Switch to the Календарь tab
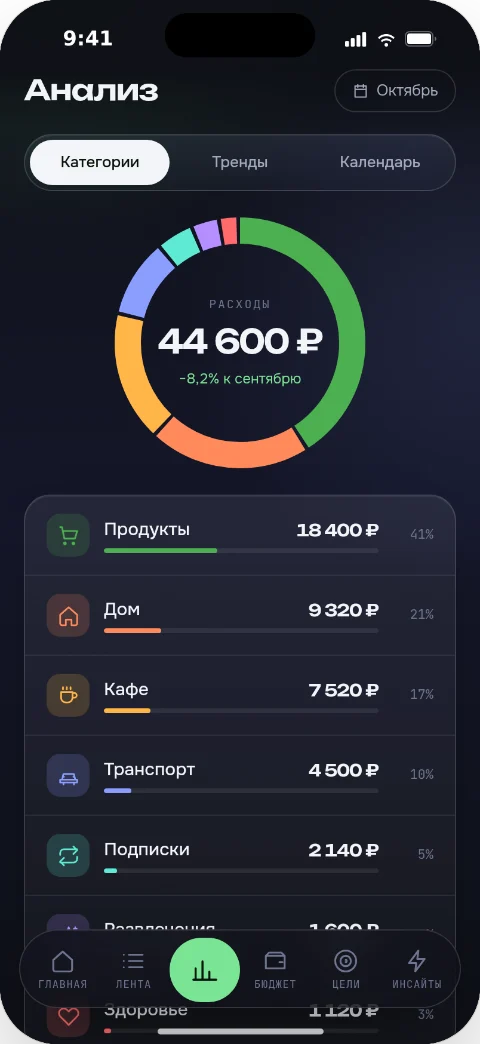Viewport: 480px width, 1044px height. (x=379, y=162)
